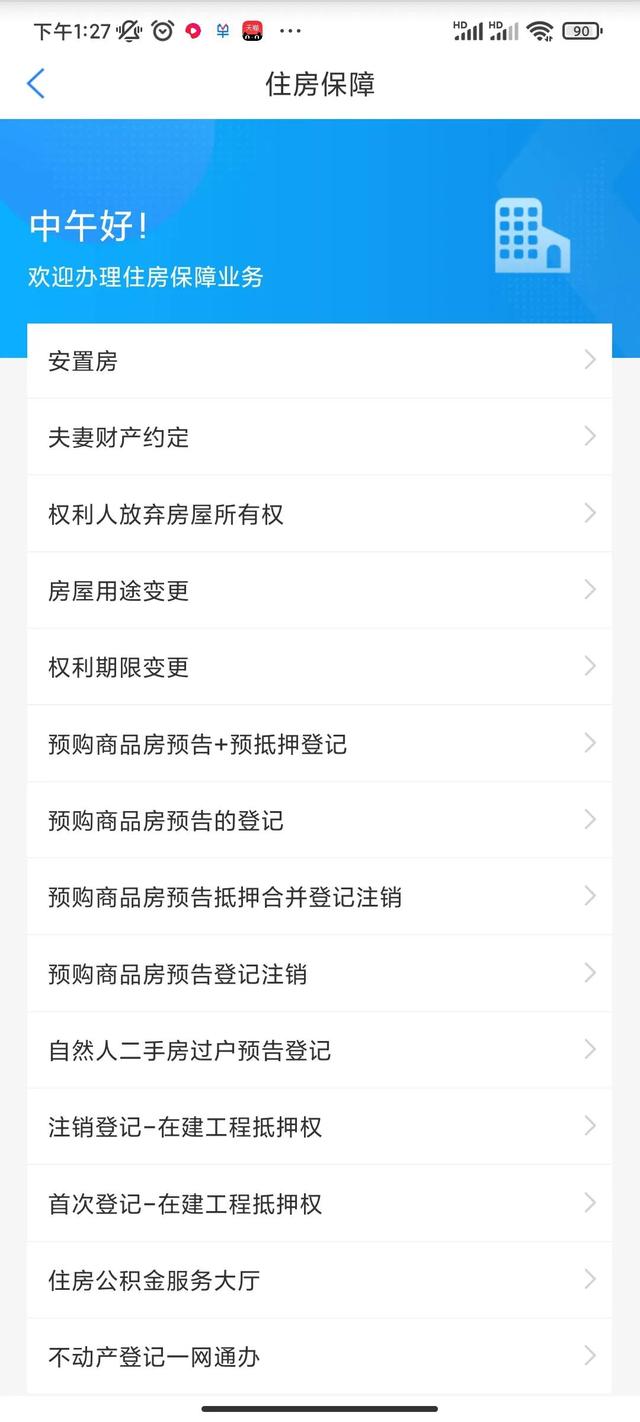Open 预购商品房预告抵押合并登记注销
Image resolution: width=640 pixels, height=1422 pixels.
[319, 897]
